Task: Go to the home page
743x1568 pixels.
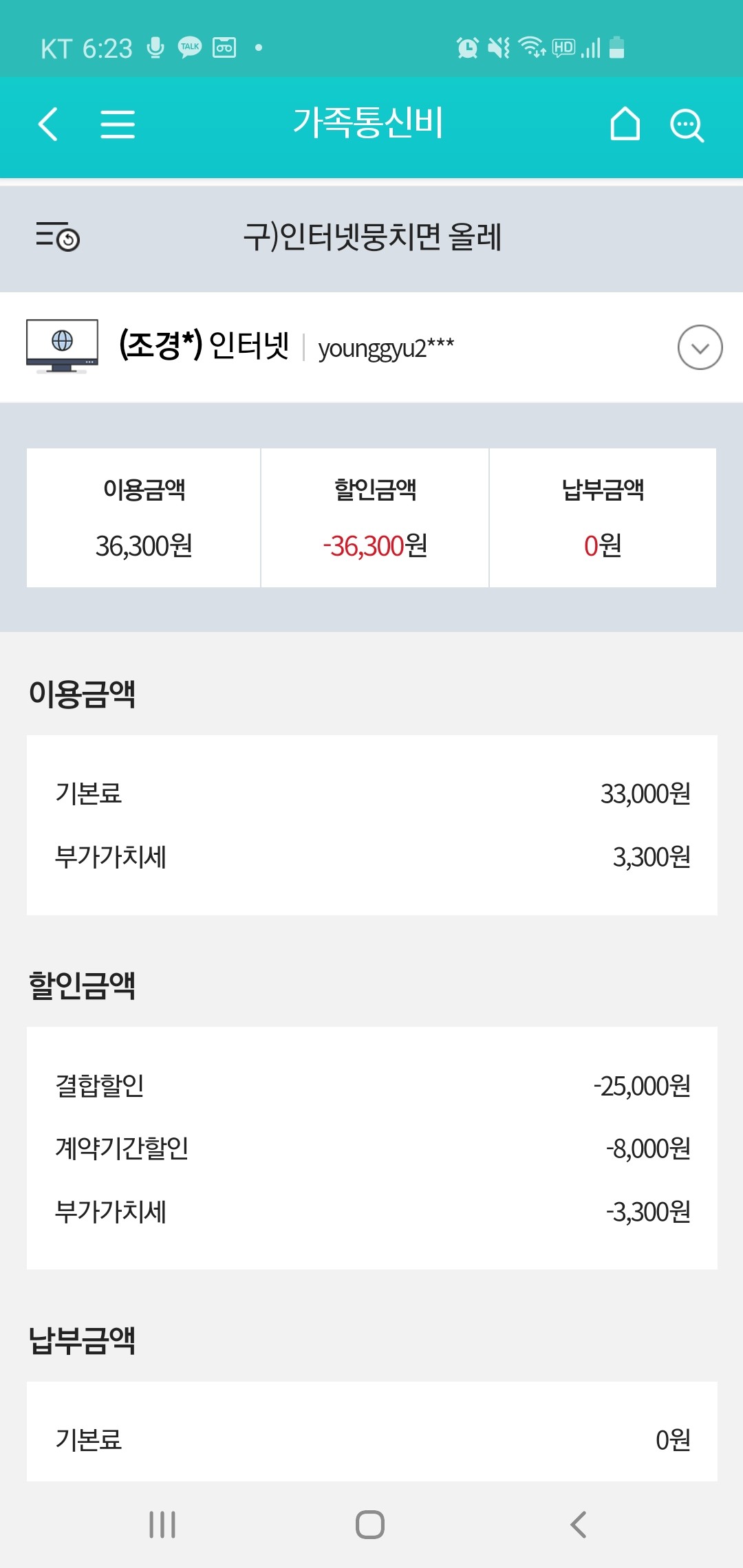Action: (625, 124)
